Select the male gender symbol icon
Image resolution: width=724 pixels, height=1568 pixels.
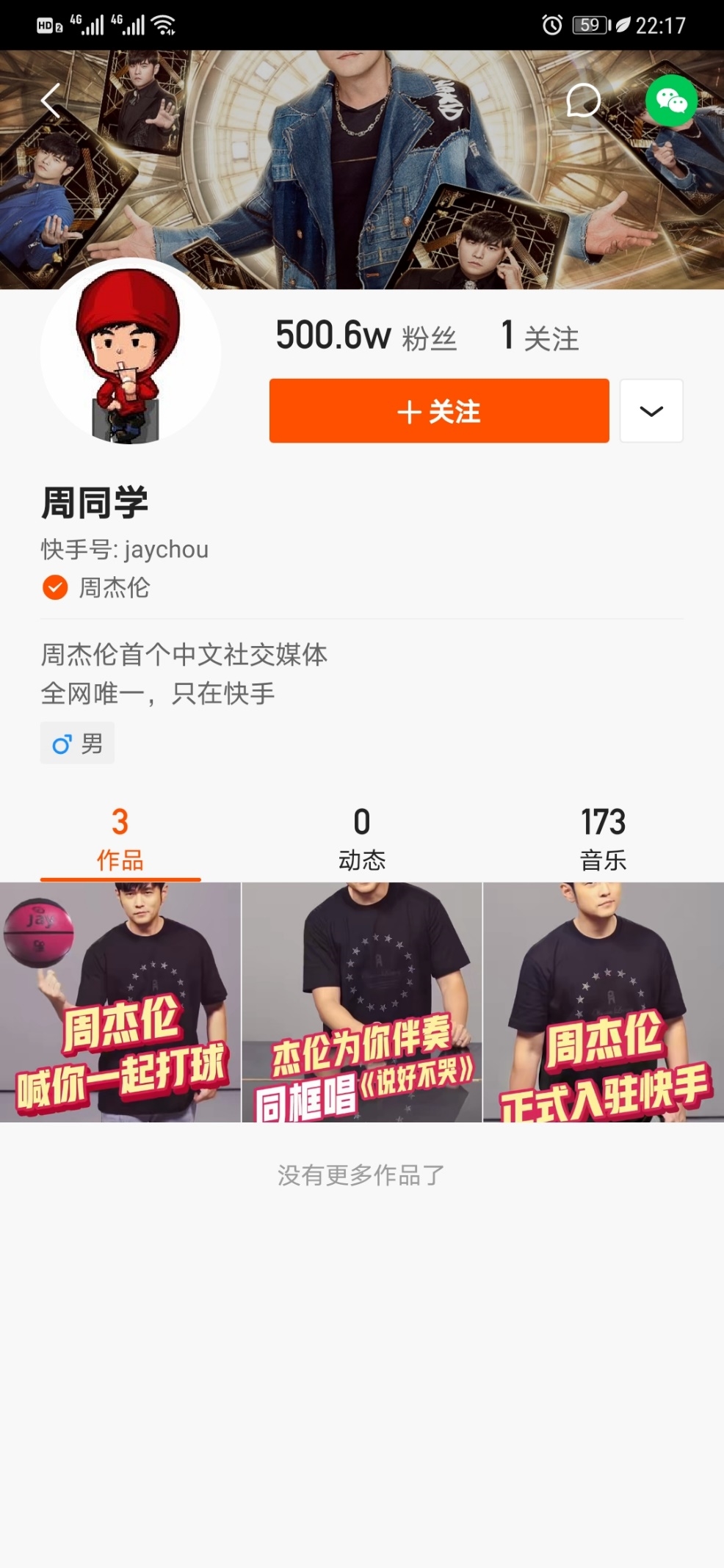61,743
